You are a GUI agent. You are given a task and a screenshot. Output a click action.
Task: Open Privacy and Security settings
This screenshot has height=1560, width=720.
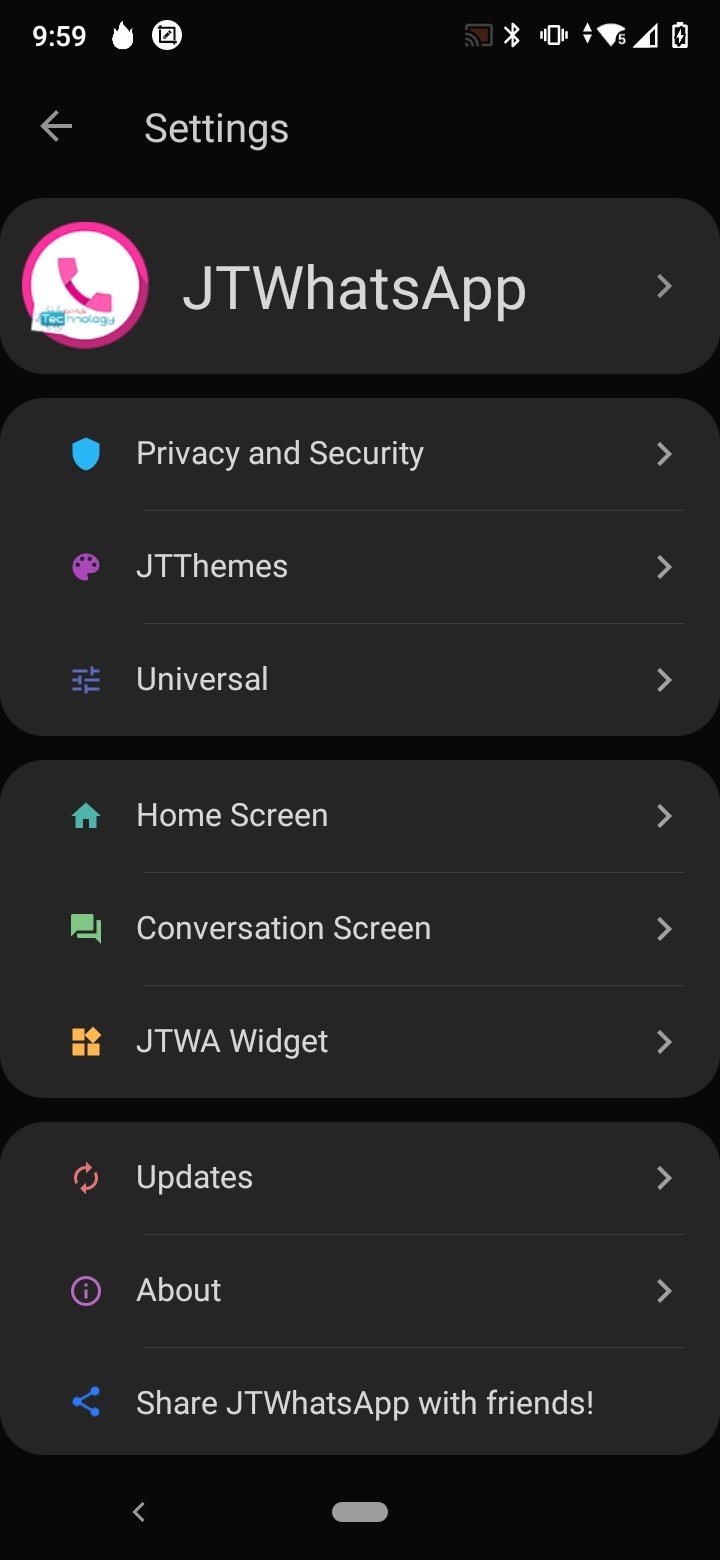(x=360, y=454)
